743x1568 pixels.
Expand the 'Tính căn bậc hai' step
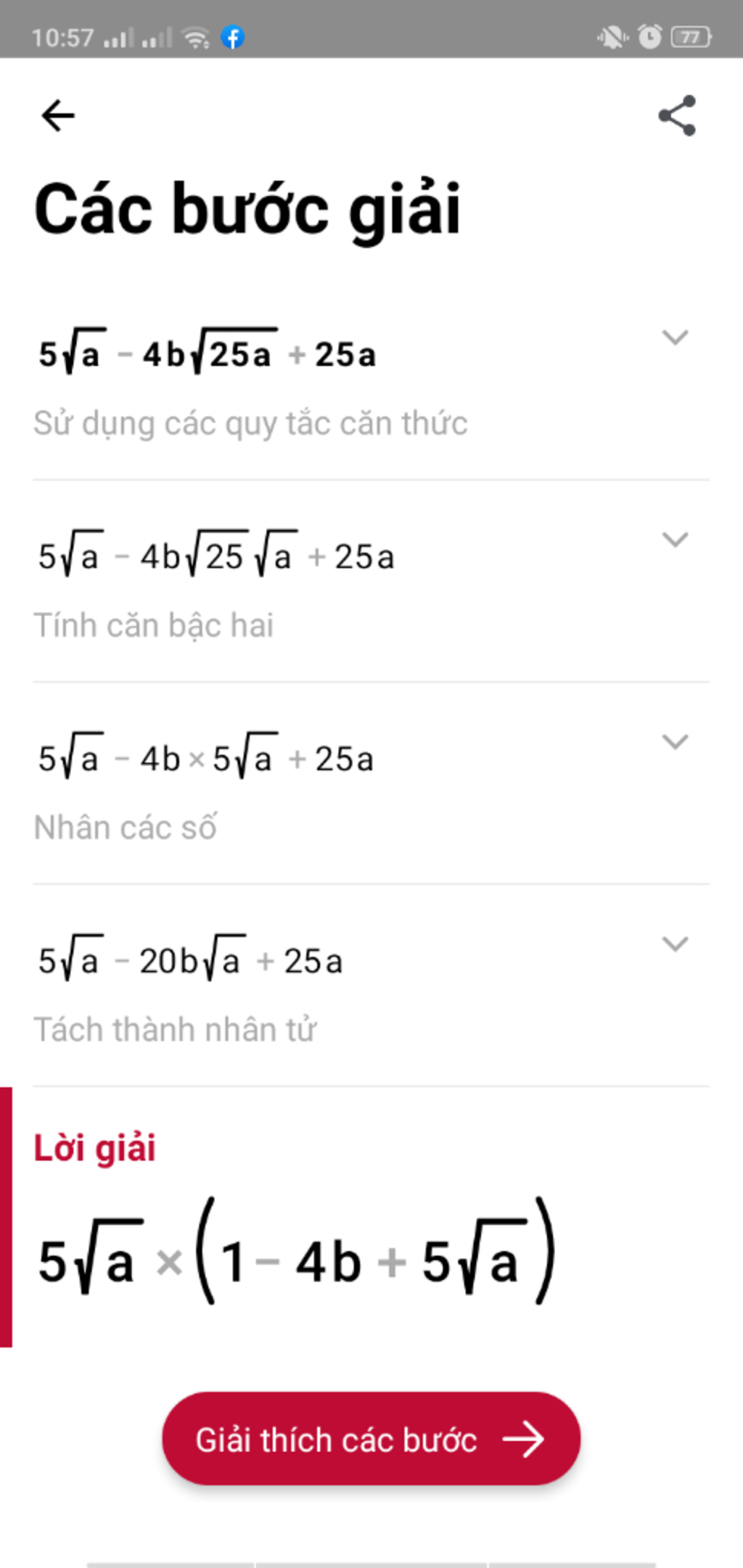[675, 540]
